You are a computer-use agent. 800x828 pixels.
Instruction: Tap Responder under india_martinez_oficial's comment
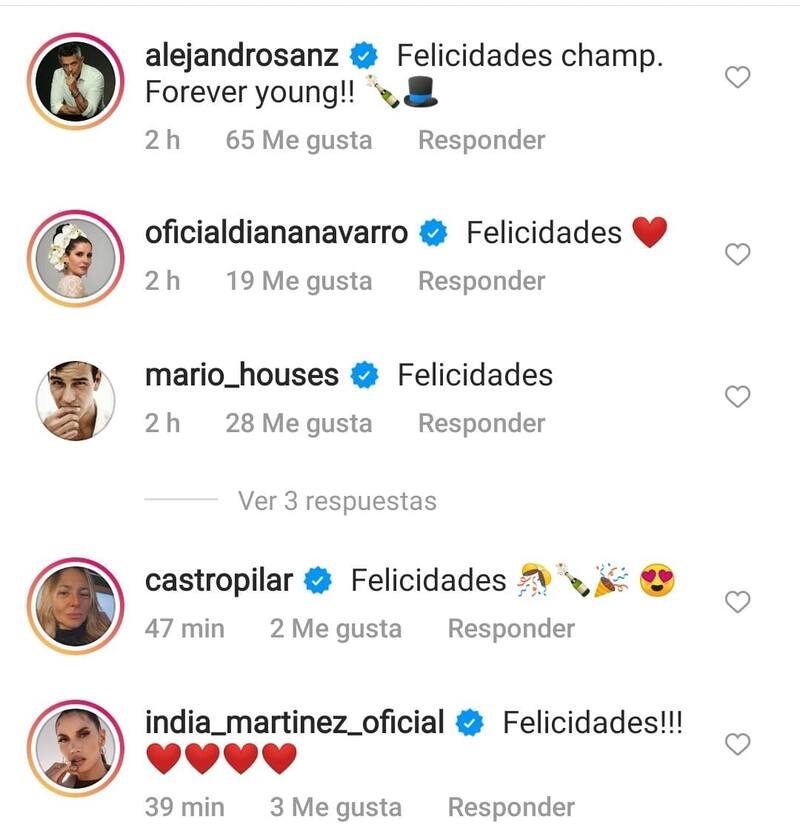tap(511, 807)
